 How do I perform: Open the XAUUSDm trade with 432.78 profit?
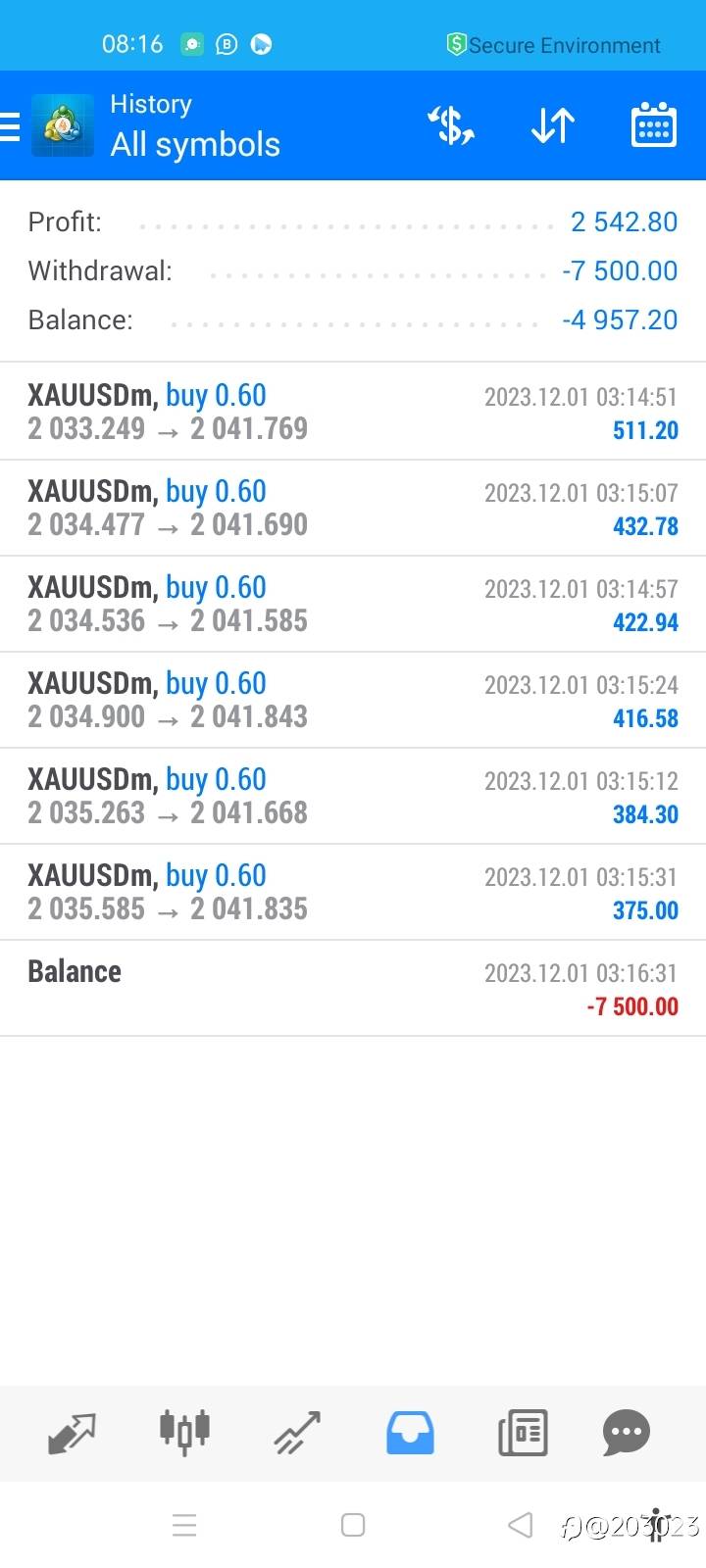(x=353, y=508)
